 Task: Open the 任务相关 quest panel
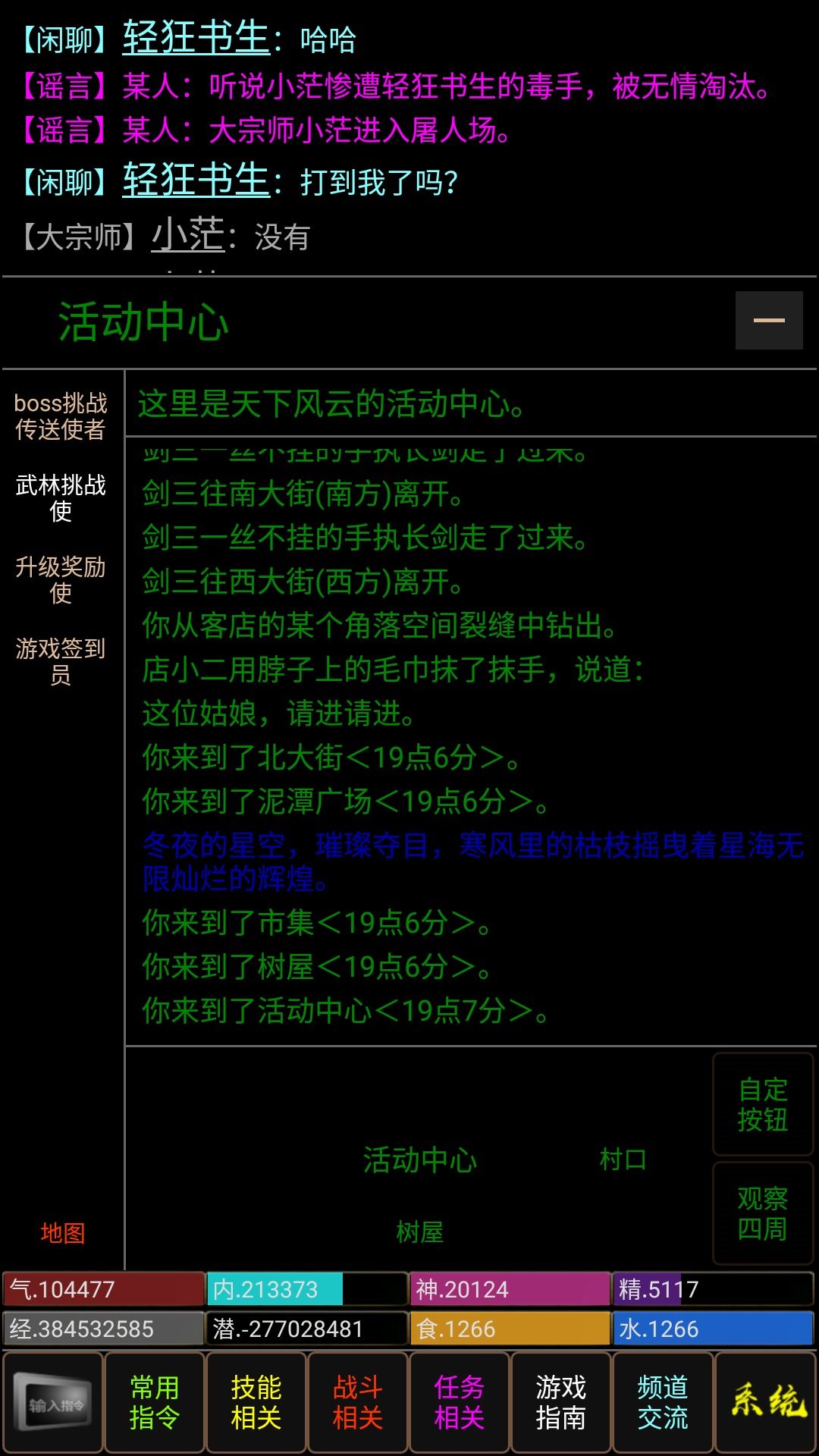point(460,1401)
